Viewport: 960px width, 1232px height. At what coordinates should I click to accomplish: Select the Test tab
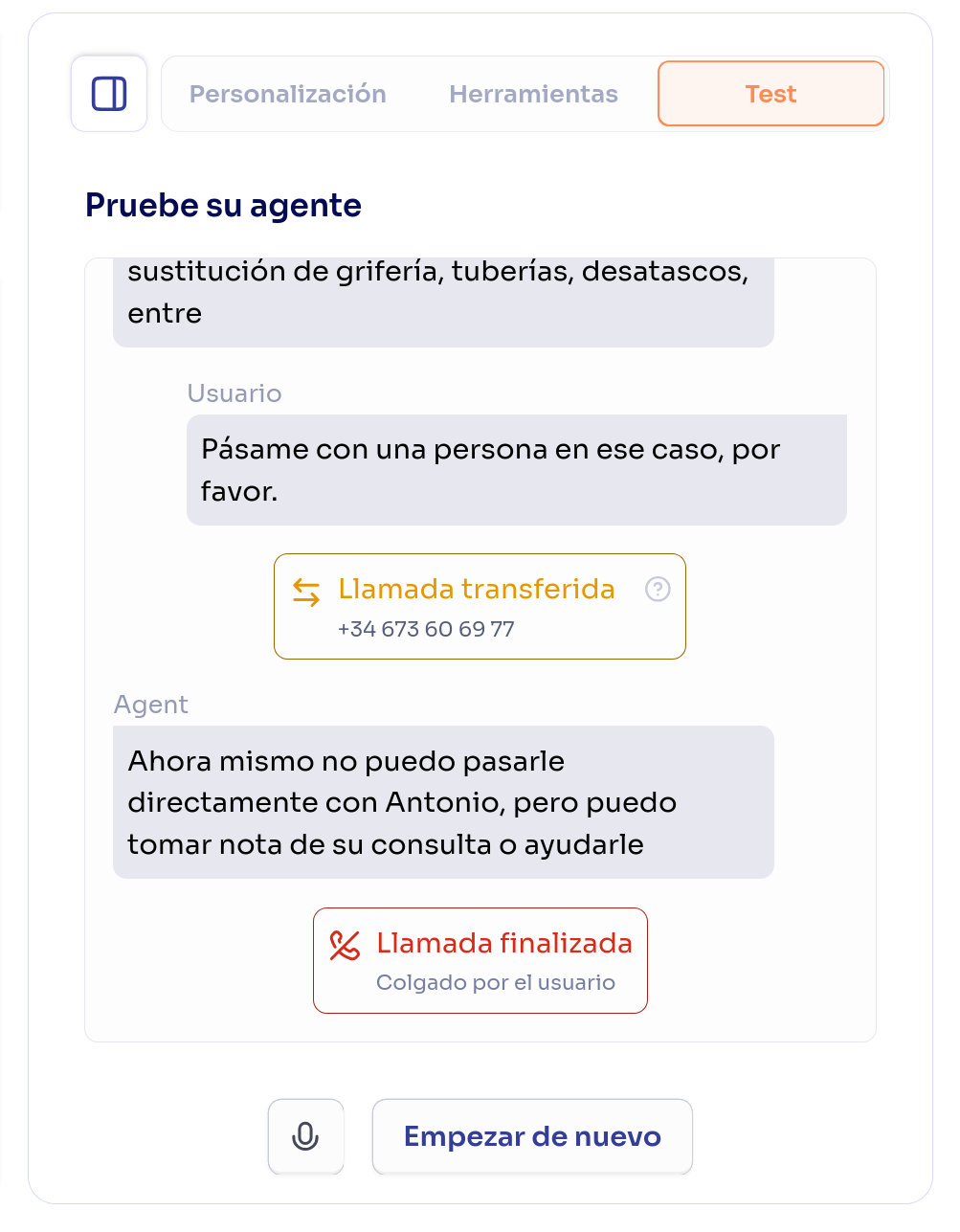click(770, 94)
